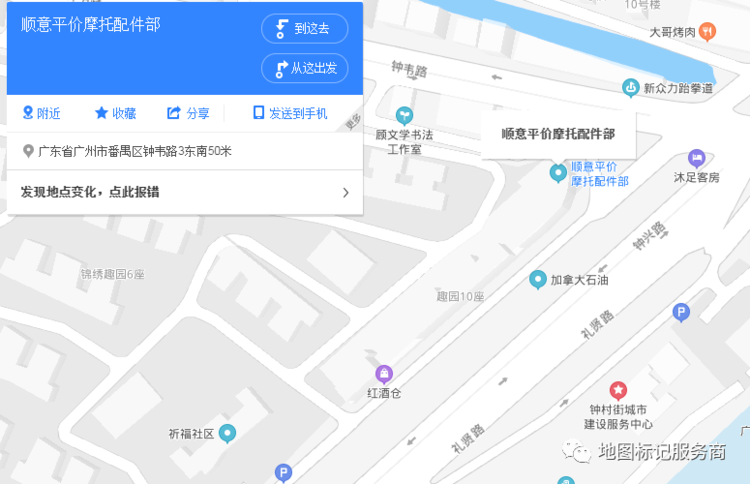Tap the 大哥烤肉 restaurant pin

coord(708,31)
